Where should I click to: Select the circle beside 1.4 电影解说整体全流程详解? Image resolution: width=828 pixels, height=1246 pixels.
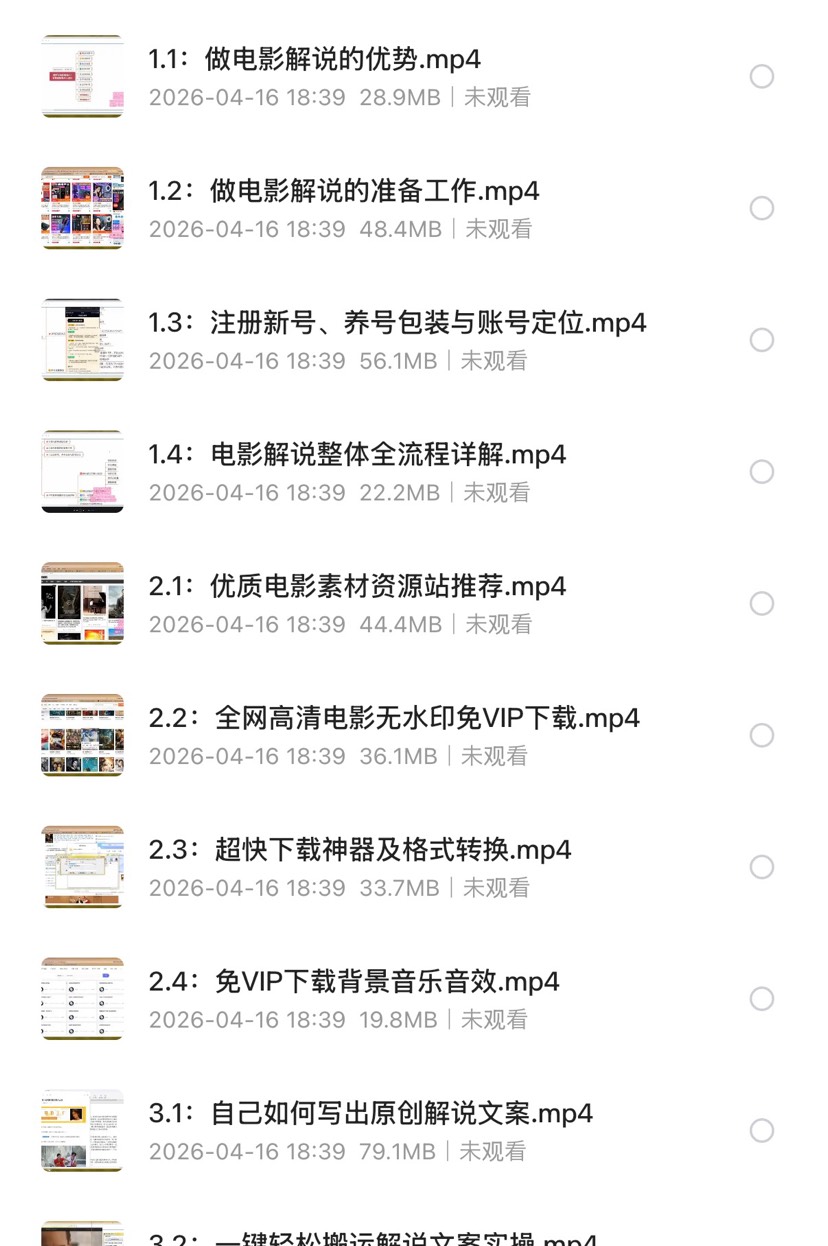click(x=762, y=471)
